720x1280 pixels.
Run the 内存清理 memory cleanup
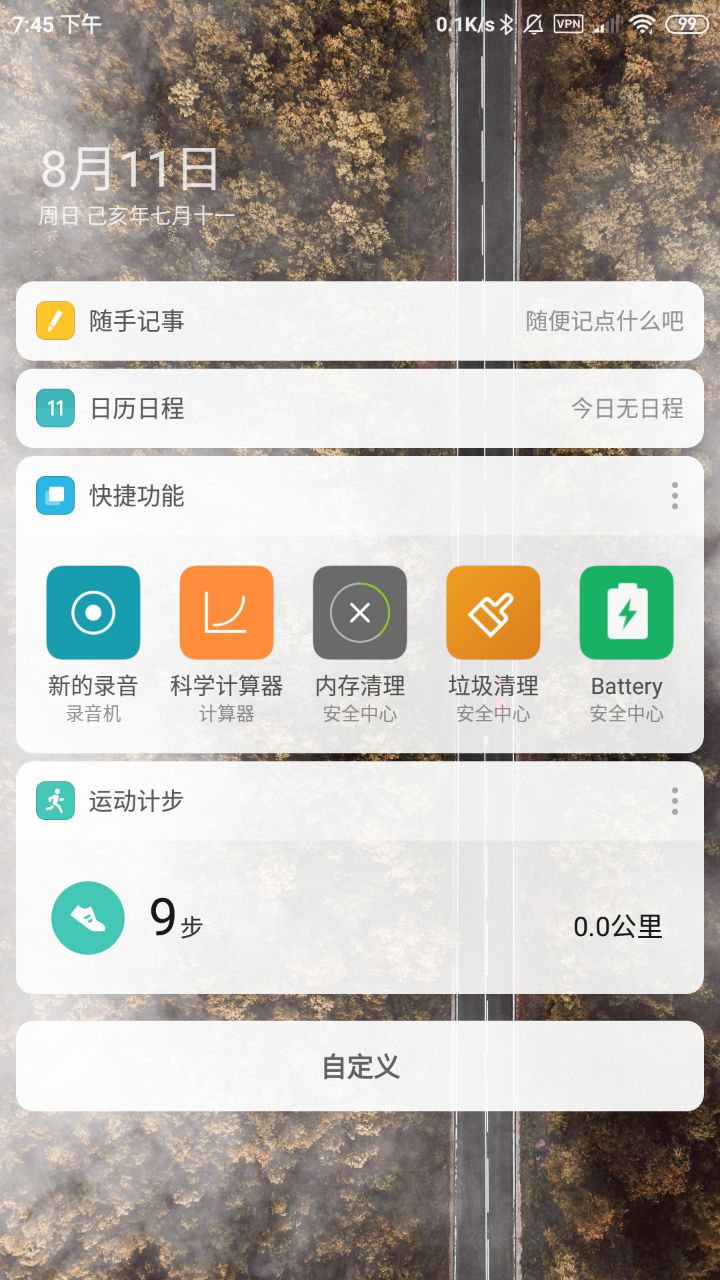(x=360, y=613)
